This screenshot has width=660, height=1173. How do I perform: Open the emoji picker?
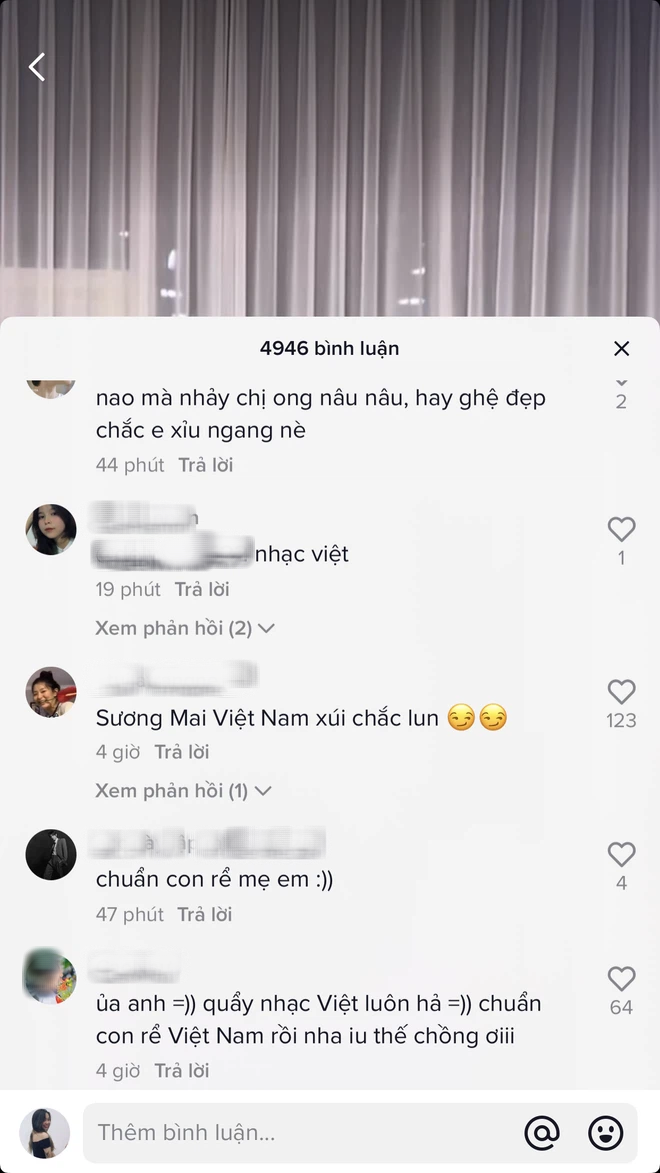pos(605,1133)
